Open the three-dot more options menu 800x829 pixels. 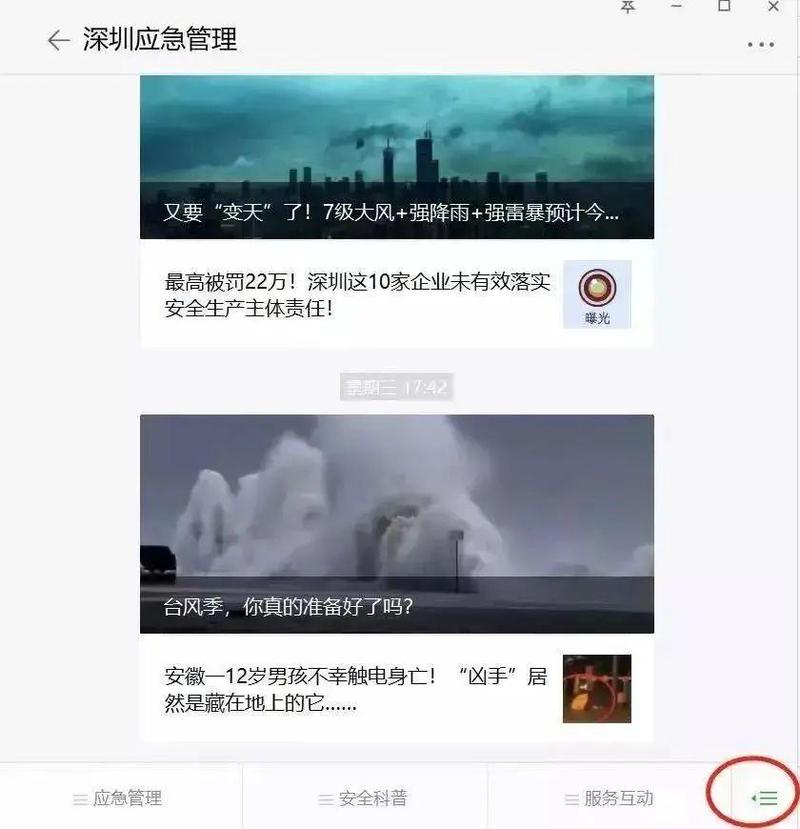pyautogui.click(x=760, y=44)
